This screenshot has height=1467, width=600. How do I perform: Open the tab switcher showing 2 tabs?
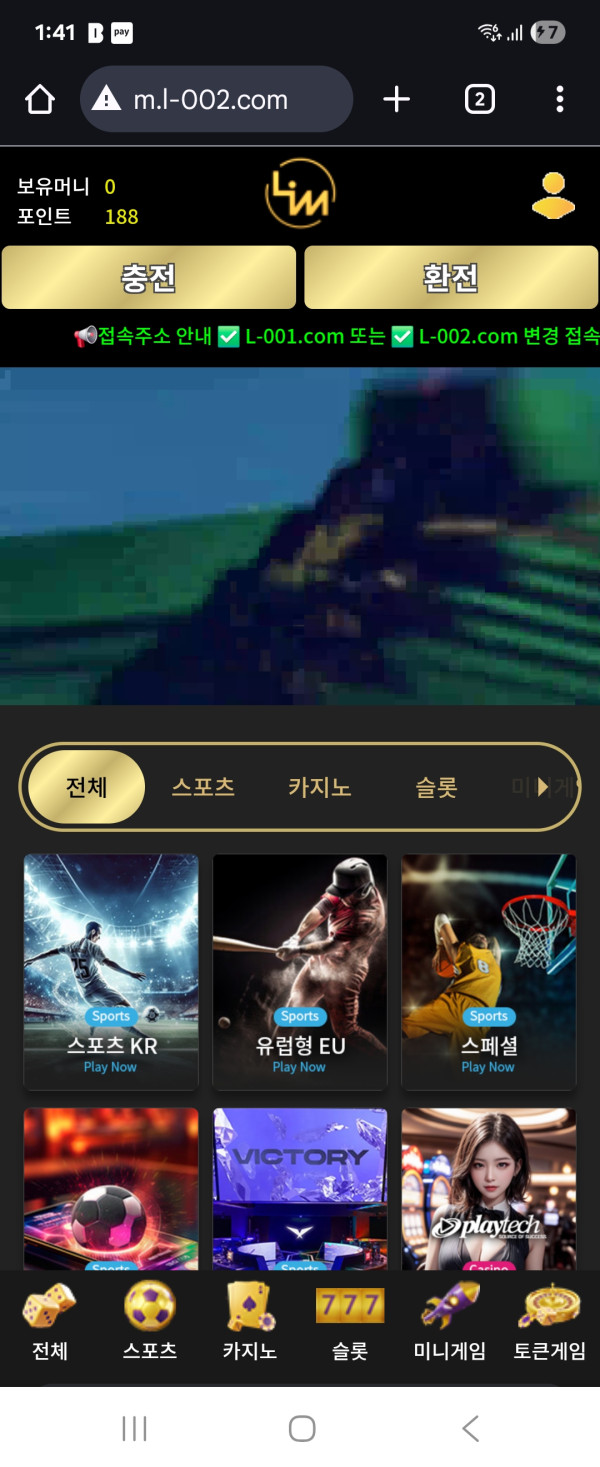(479, 99)
